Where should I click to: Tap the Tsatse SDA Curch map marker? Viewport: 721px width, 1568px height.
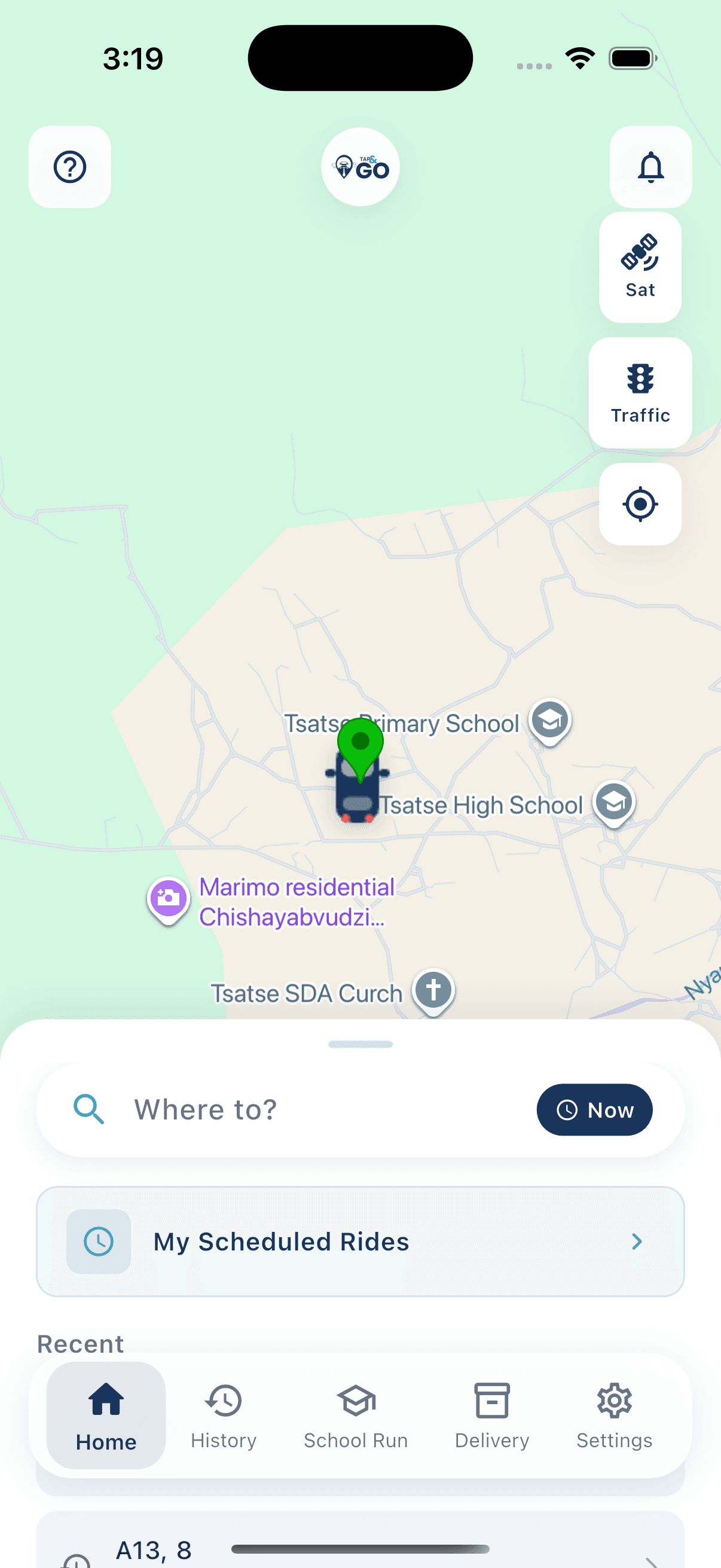click(433, 990)
